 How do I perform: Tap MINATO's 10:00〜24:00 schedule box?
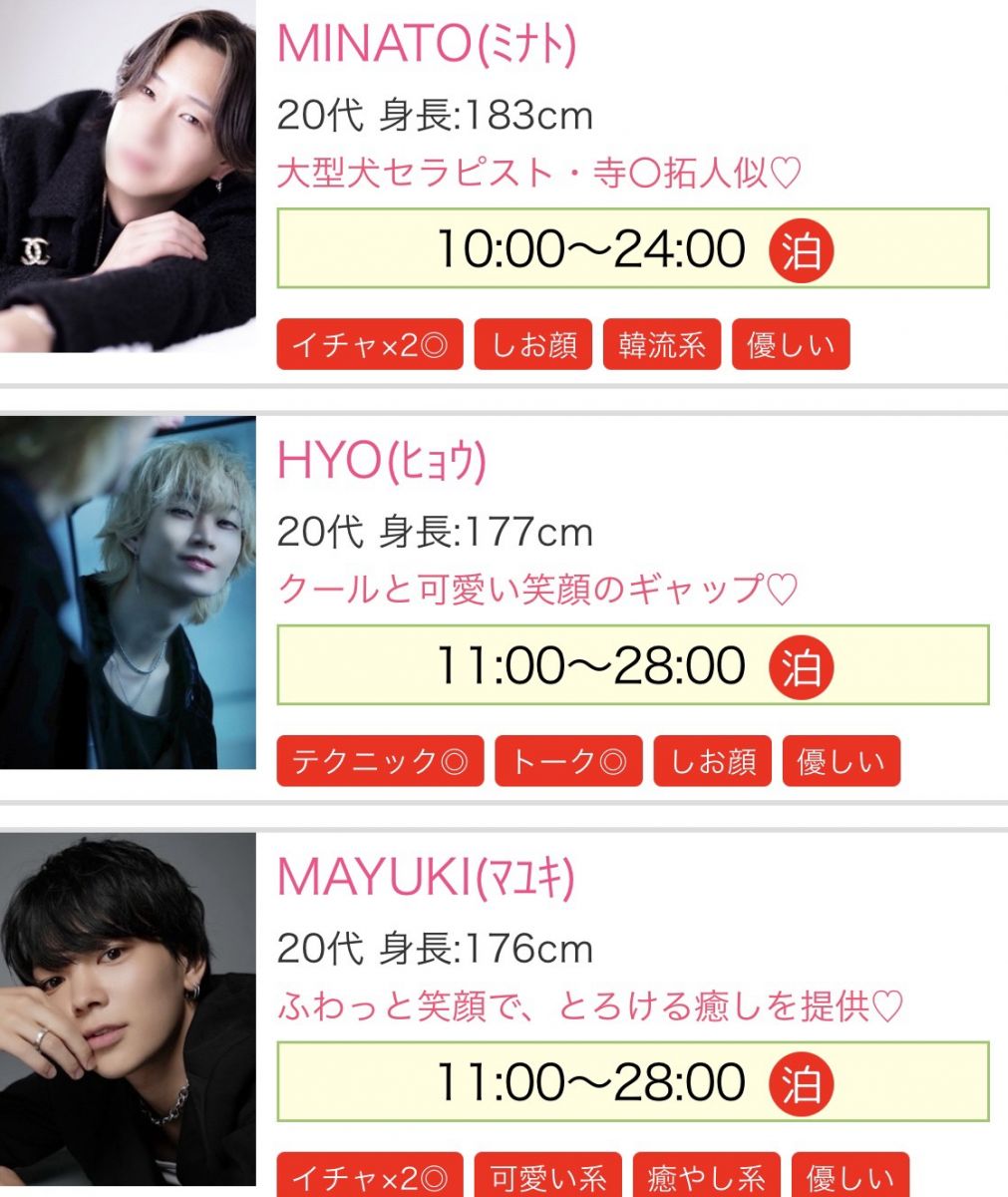pos(632,248)
